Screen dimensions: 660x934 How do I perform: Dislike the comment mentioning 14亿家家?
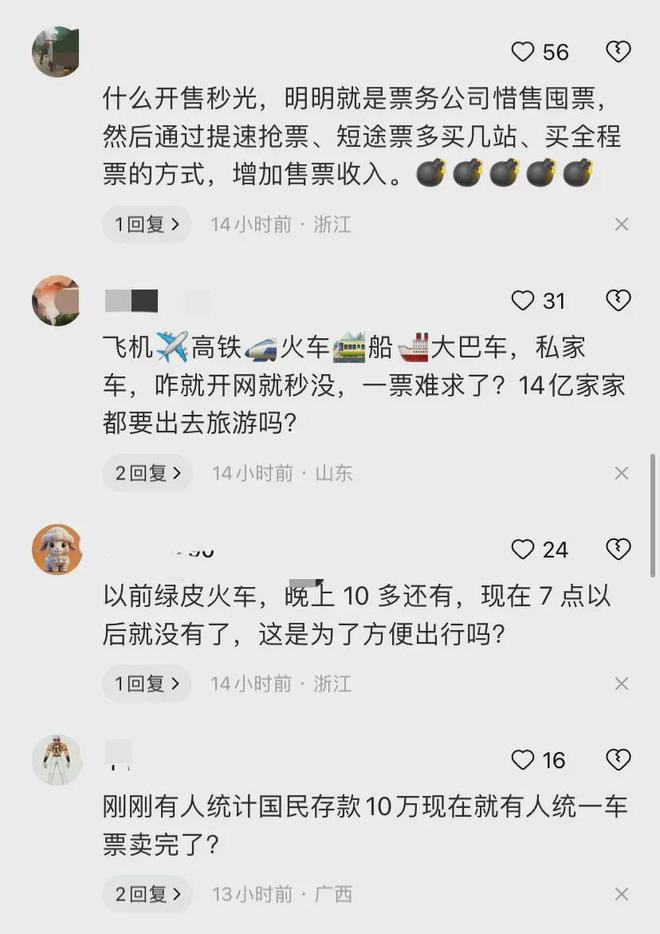(618, 300)
